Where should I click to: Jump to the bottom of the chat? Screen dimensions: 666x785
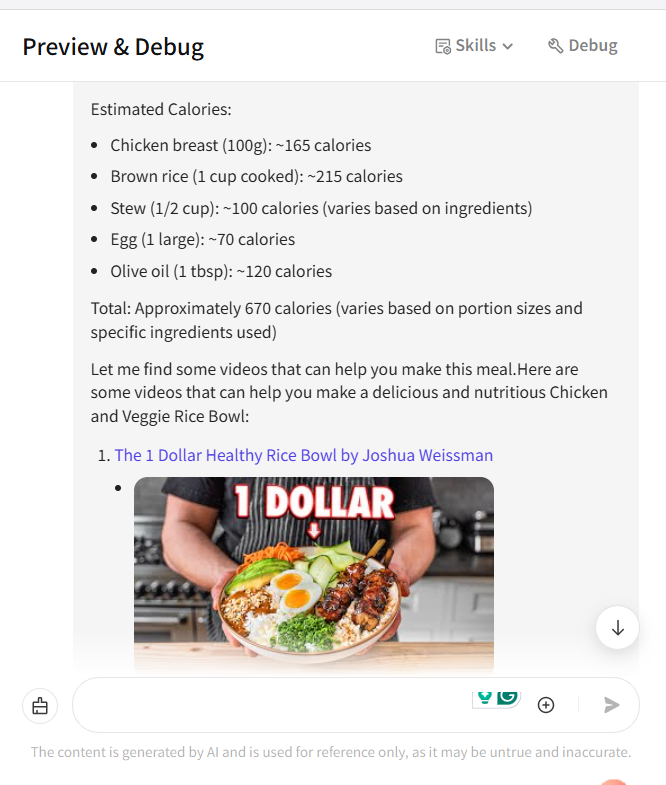617,628
